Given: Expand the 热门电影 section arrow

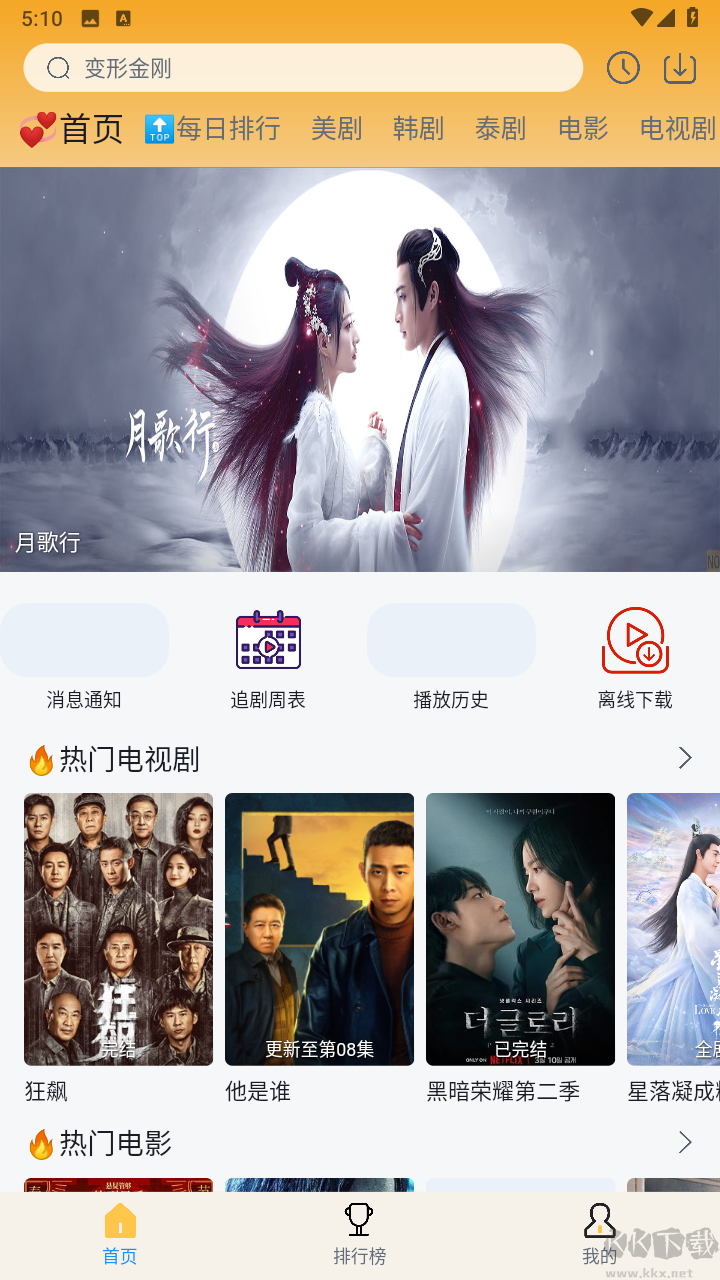Looking at the screenshot, I should [685, 1141].
